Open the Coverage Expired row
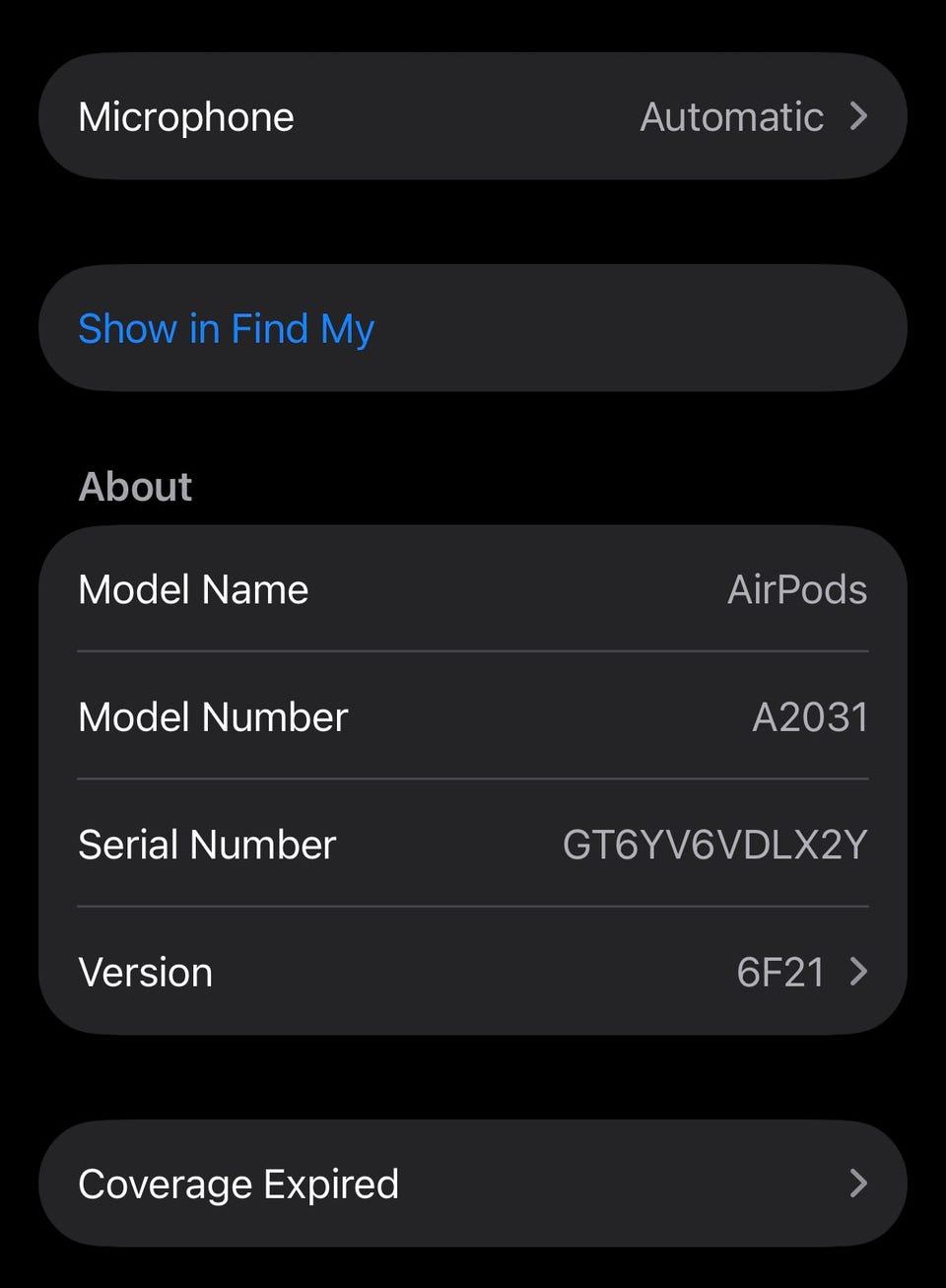Viewport: 946px width, 1288px height. tap(472, 1184)
